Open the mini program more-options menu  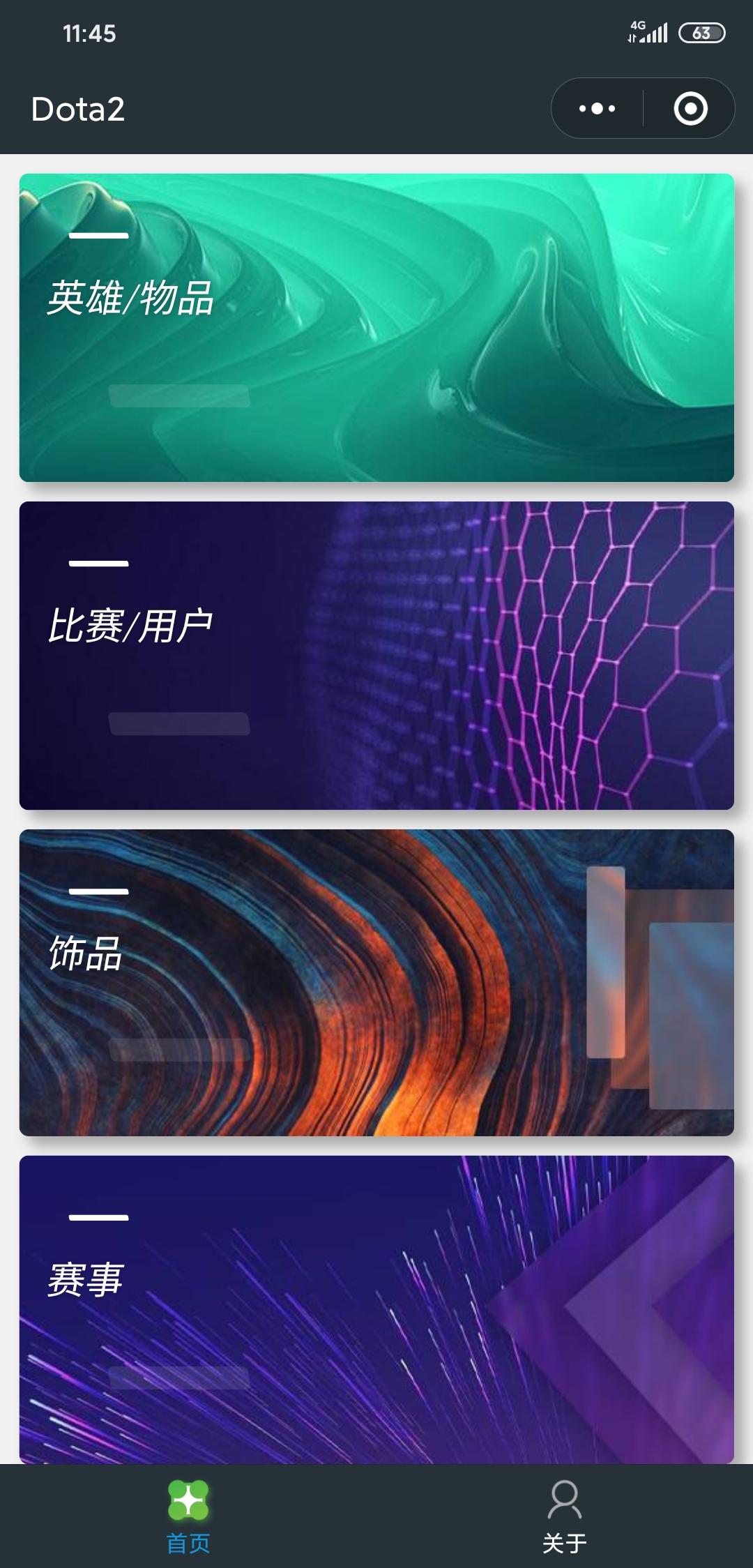598,109
